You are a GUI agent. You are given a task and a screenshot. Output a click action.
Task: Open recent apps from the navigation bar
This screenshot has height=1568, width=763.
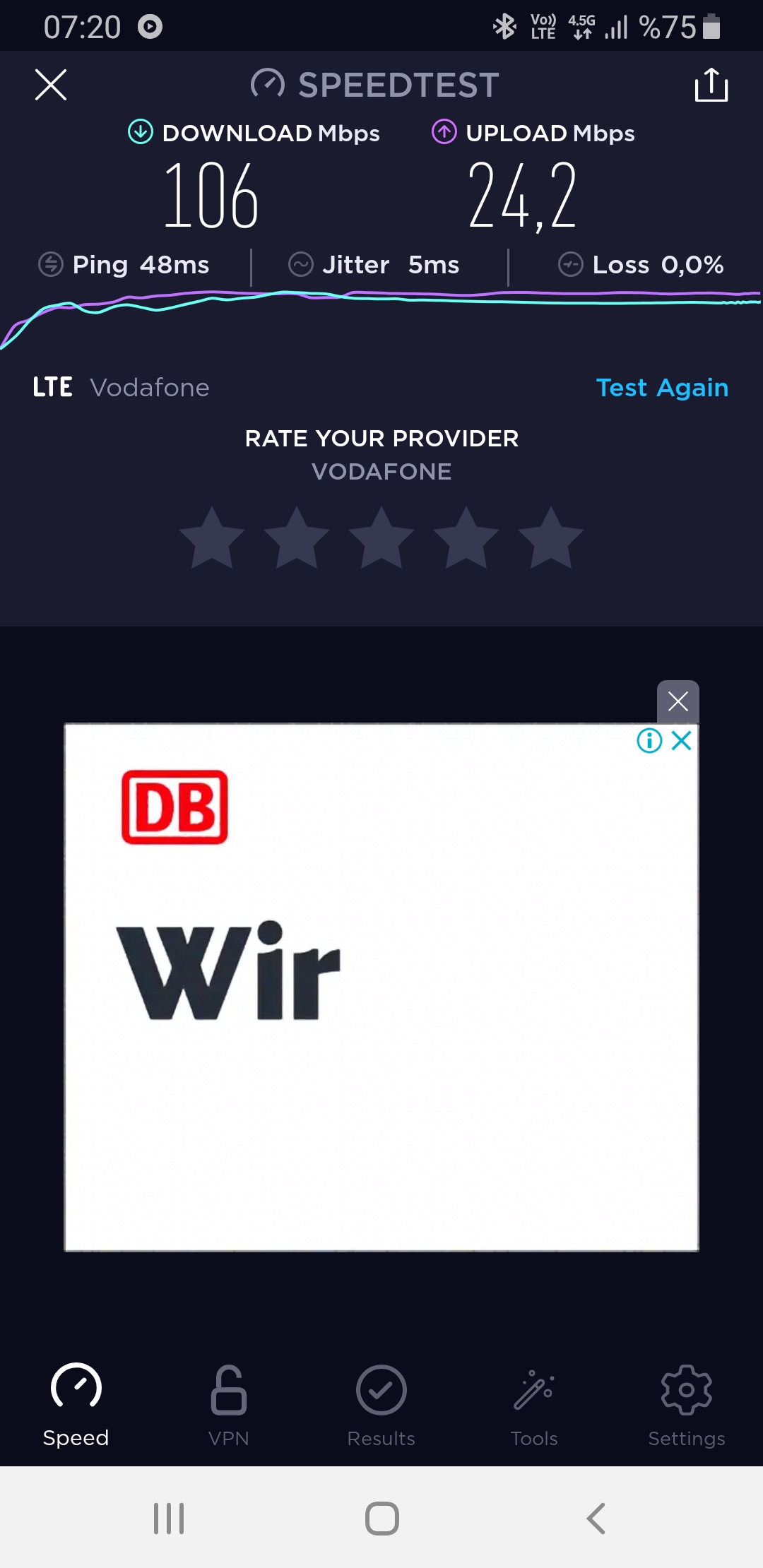(x=169, y=1518)
